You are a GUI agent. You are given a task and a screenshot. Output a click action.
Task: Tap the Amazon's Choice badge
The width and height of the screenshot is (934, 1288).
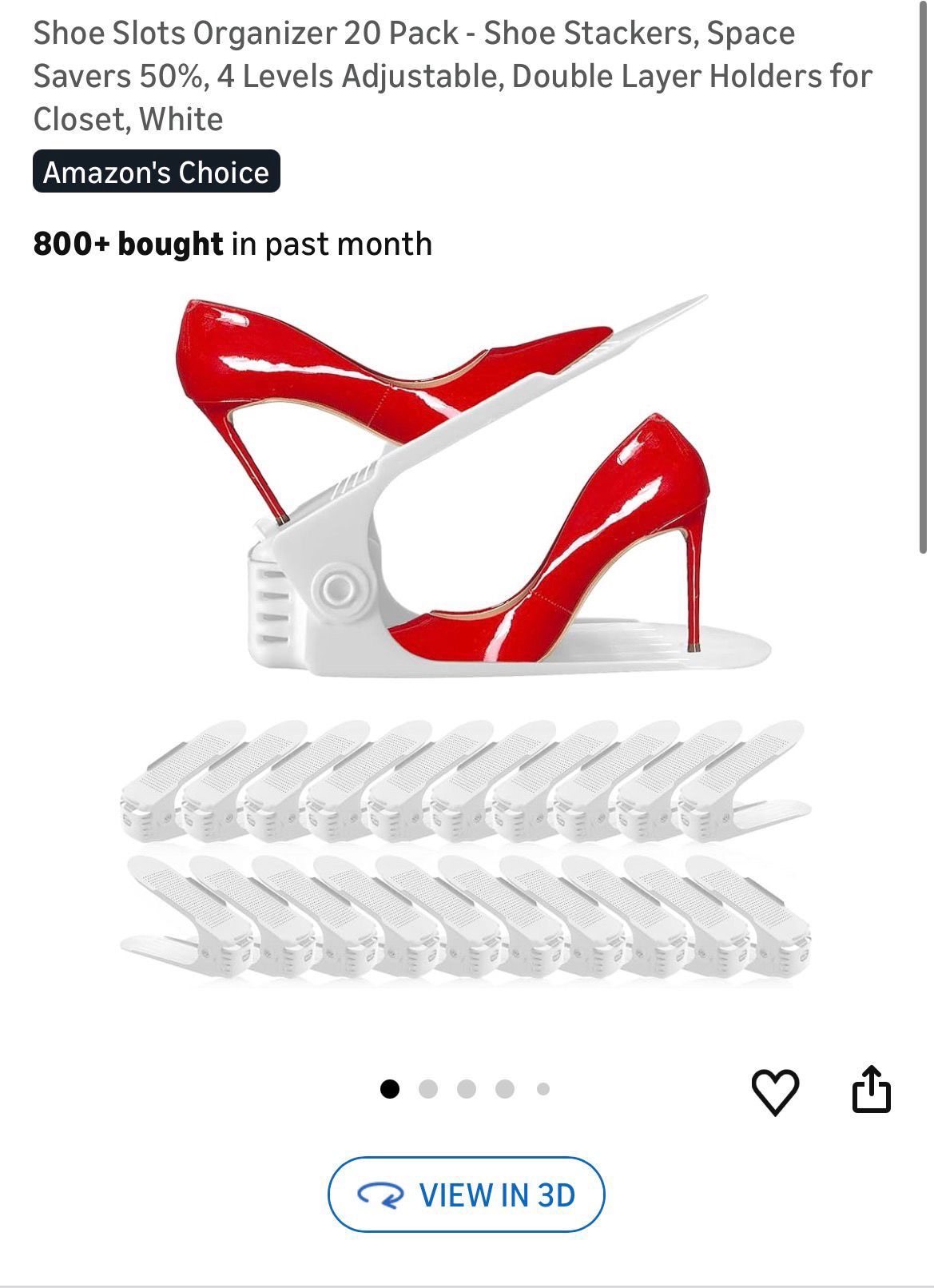click(x=157, y=173)
